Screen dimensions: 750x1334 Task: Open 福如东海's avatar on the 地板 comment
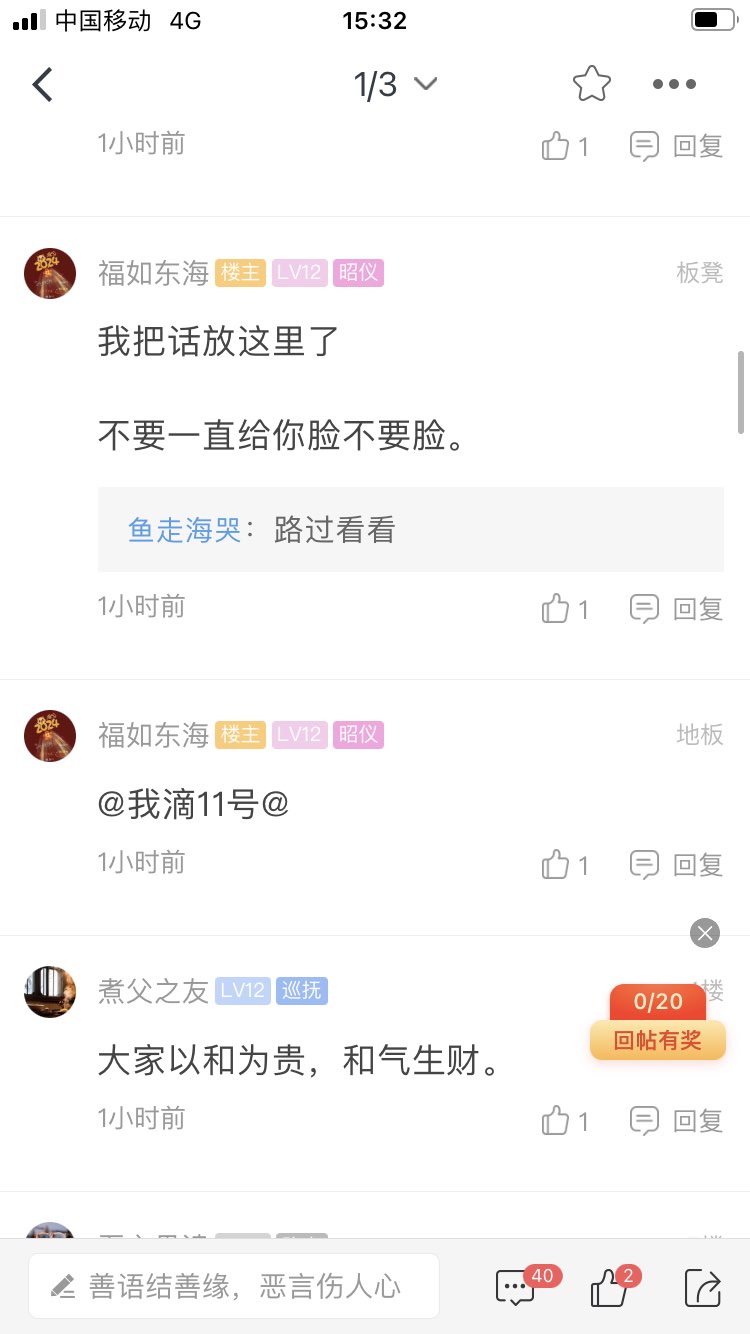pos(50,736)
